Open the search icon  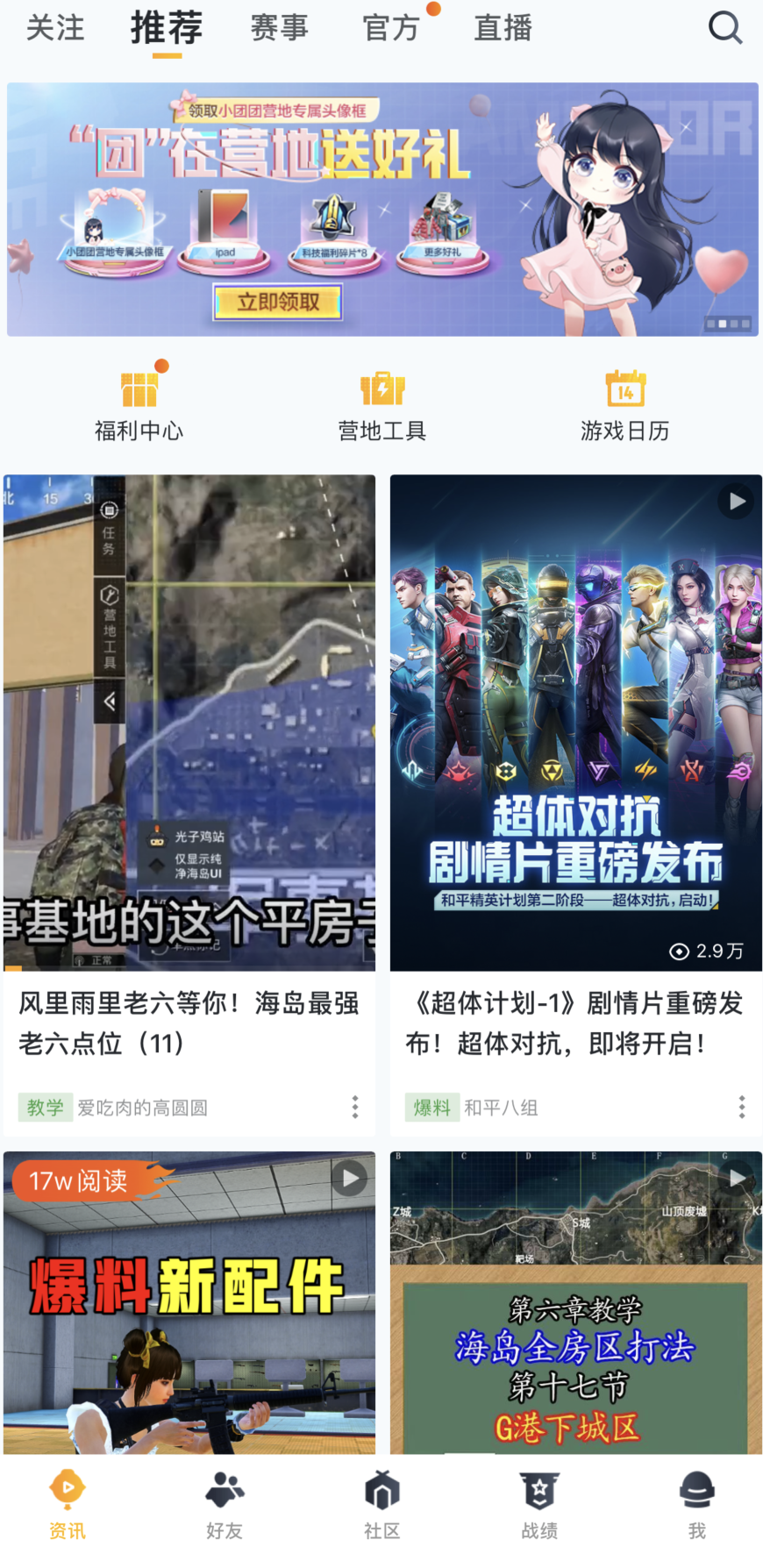tap(725, 28)
